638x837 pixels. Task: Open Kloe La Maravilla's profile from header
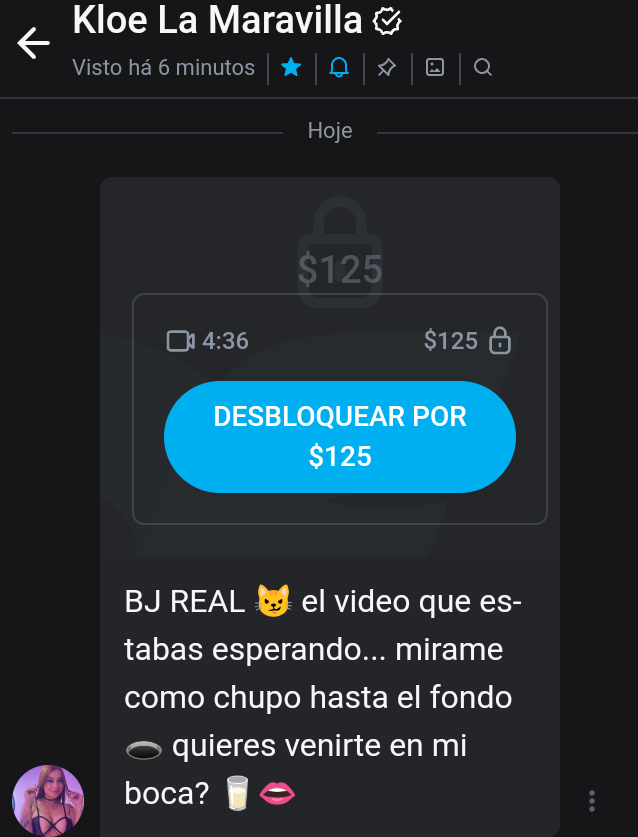[x=220, y=20]
